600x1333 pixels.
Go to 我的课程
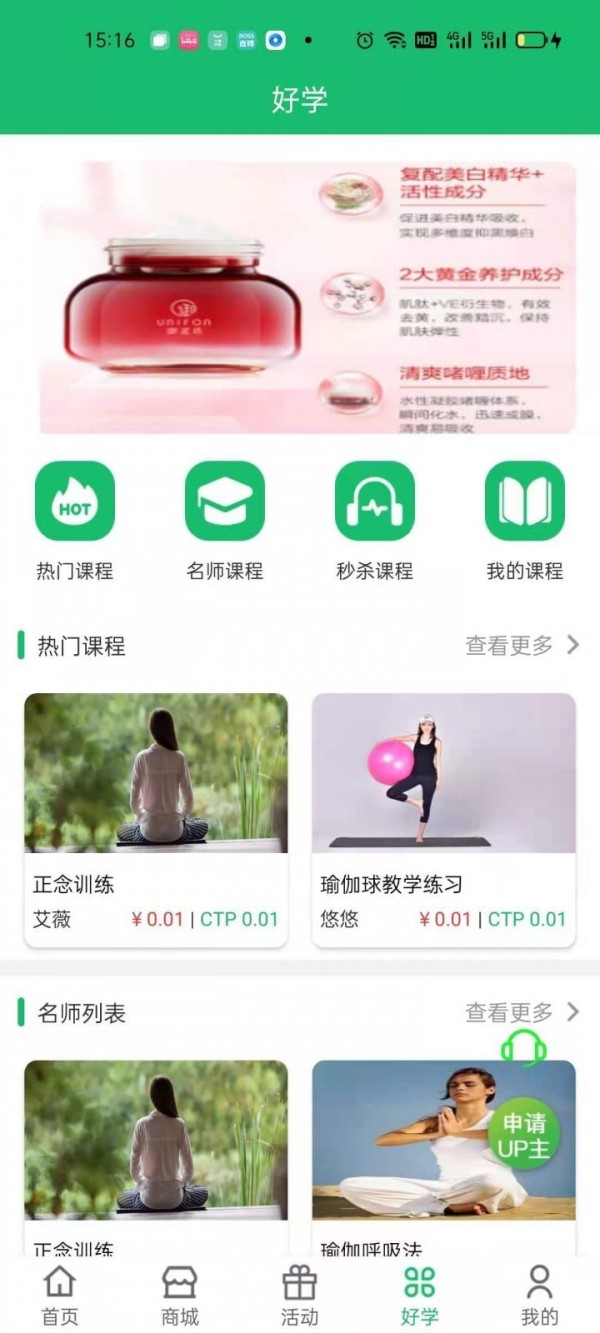point(525,501)
